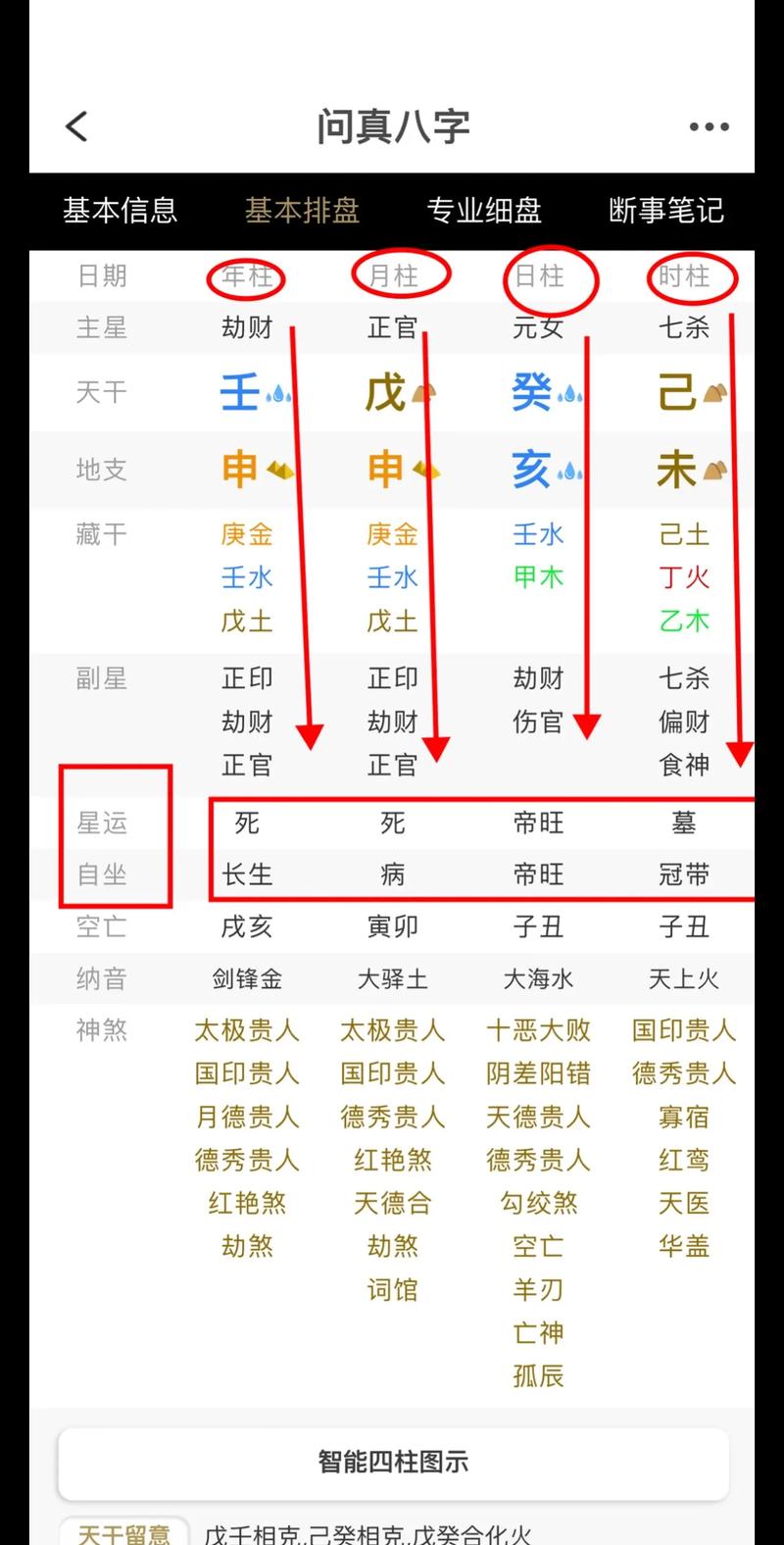
Task: Tap the 智能四柱图示 button
Action: click(393, 1462)
